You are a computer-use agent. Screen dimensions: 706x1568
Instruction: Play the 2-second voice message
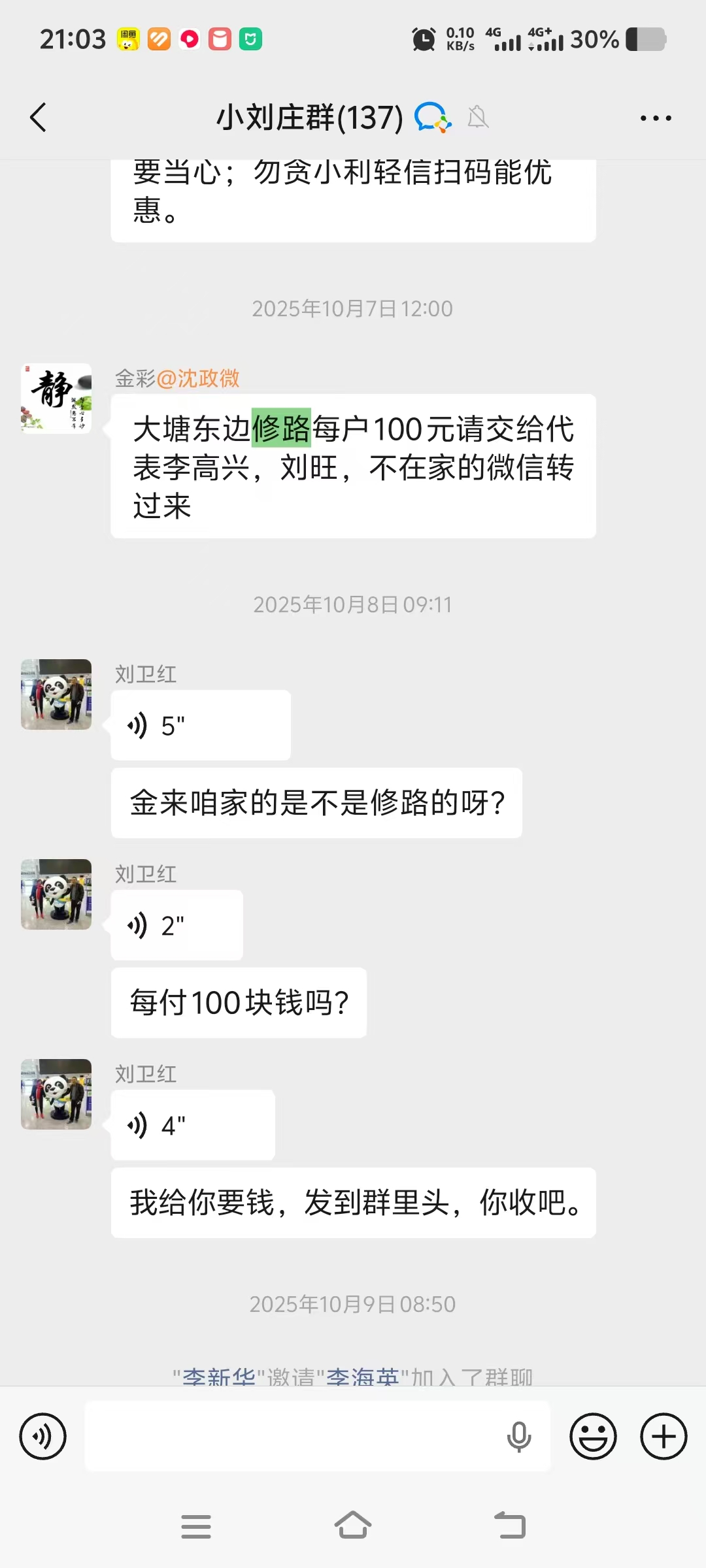pyautogui.click(x=176, y=925)
